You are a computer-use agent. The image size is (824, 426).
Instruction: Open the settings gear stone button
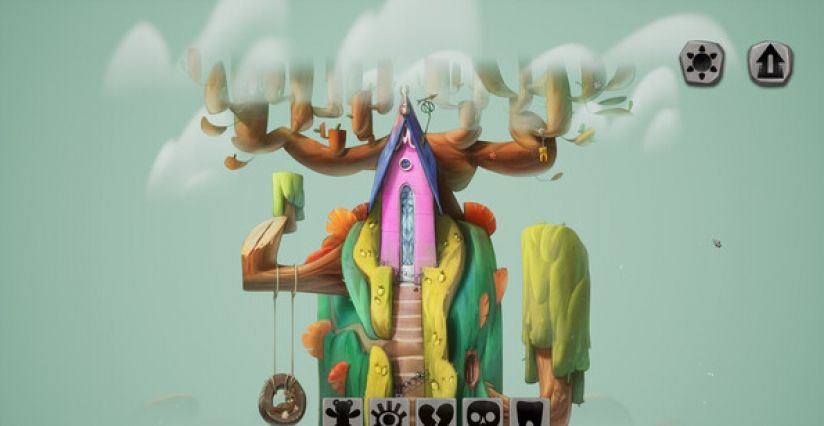[x=702, y=62]
